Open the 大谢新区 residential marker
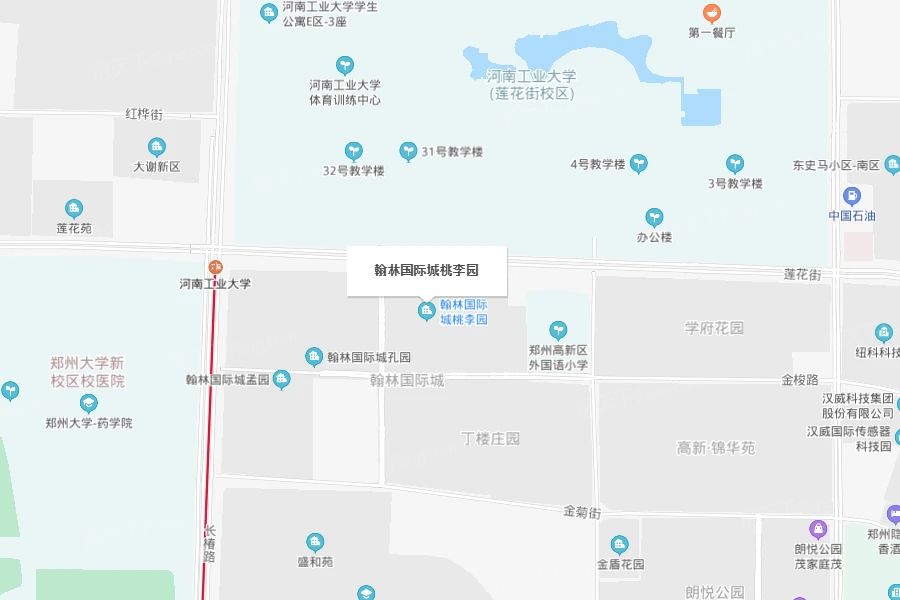The width and height of the screenshot is (900, 600). (x=157, y=147)
